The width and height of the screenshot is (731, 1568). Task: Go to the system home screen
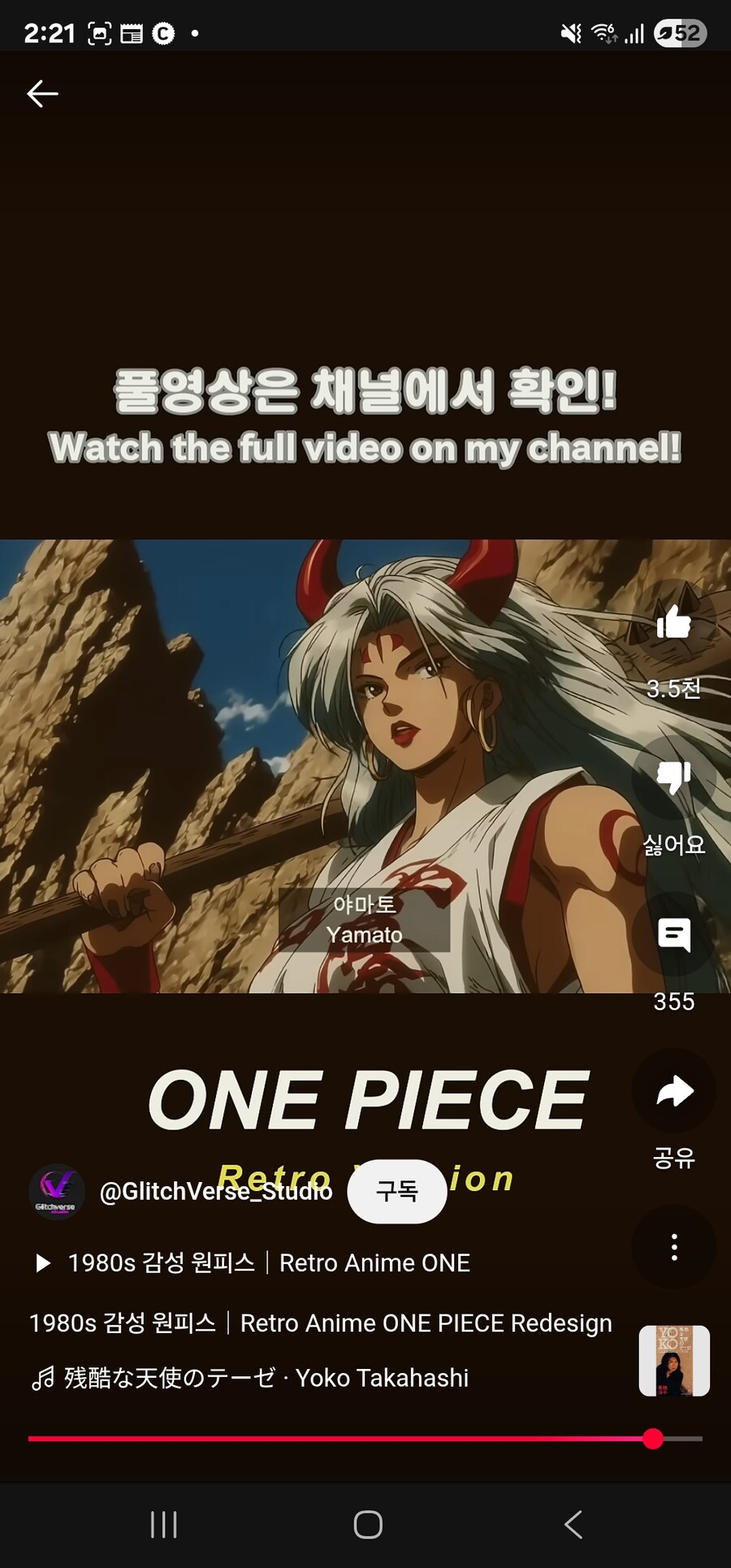(368, 1525)
